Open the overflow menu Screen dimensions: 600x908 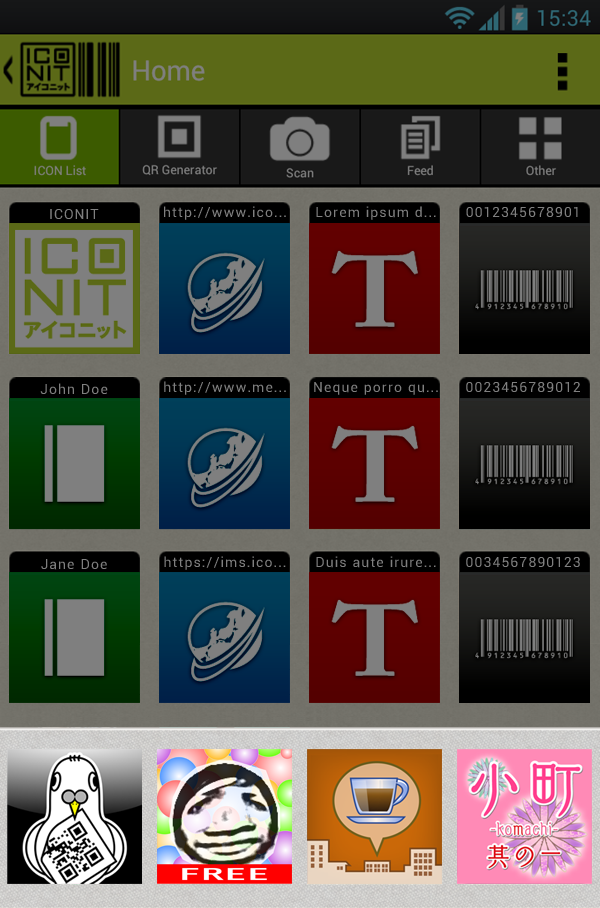point(562,71)
